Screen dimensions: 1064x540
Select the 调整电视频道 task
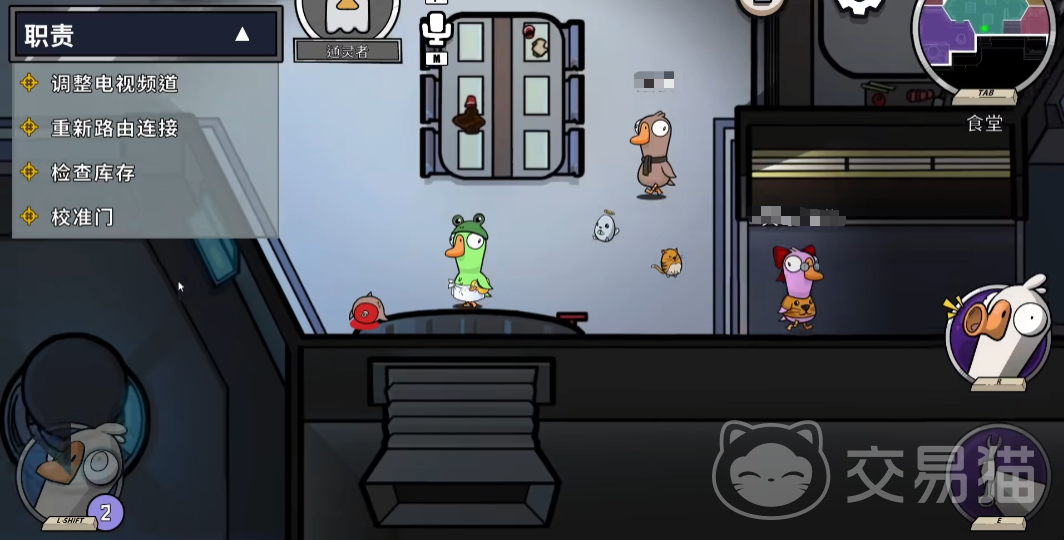coord(114,84)
